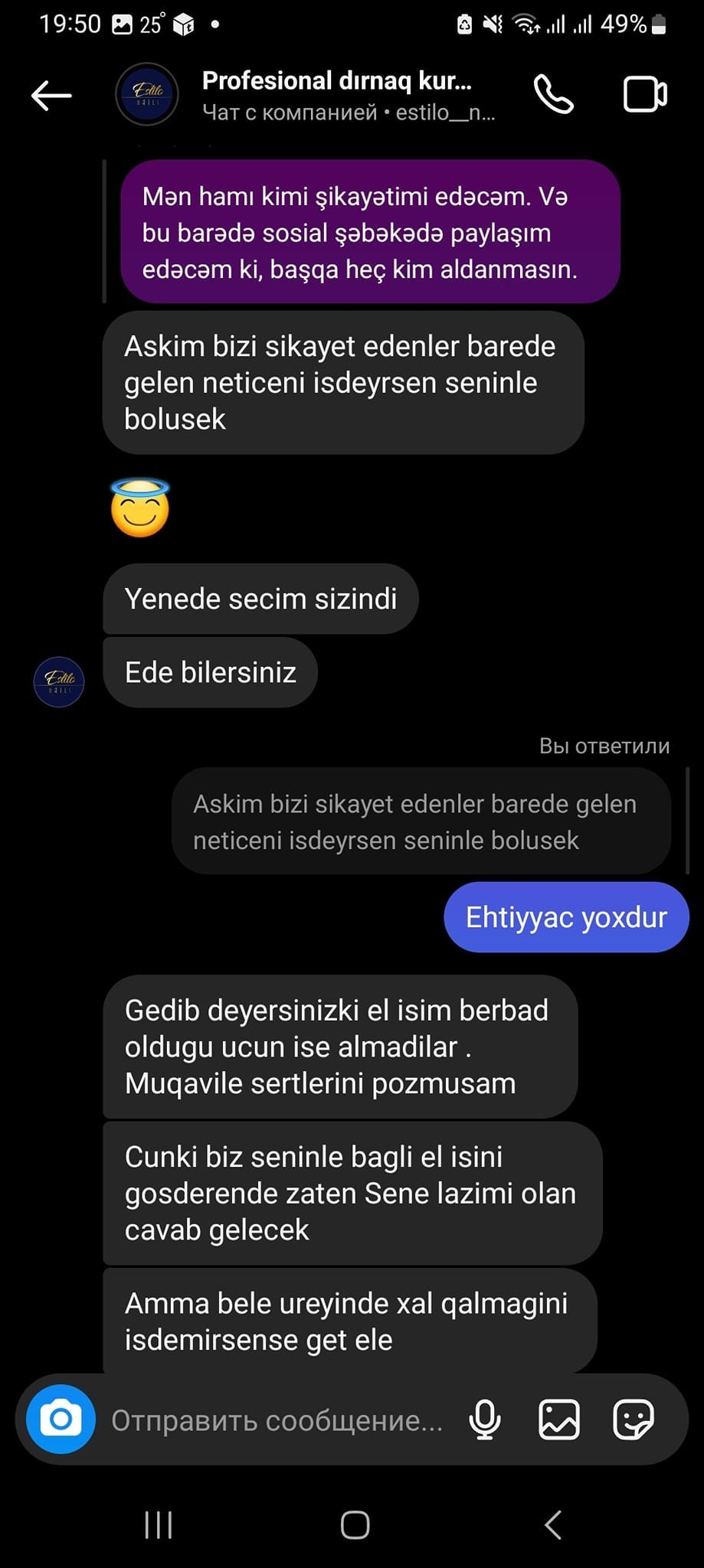
Task: Record a voice message with the microphone
Action: pos(485,1420)
